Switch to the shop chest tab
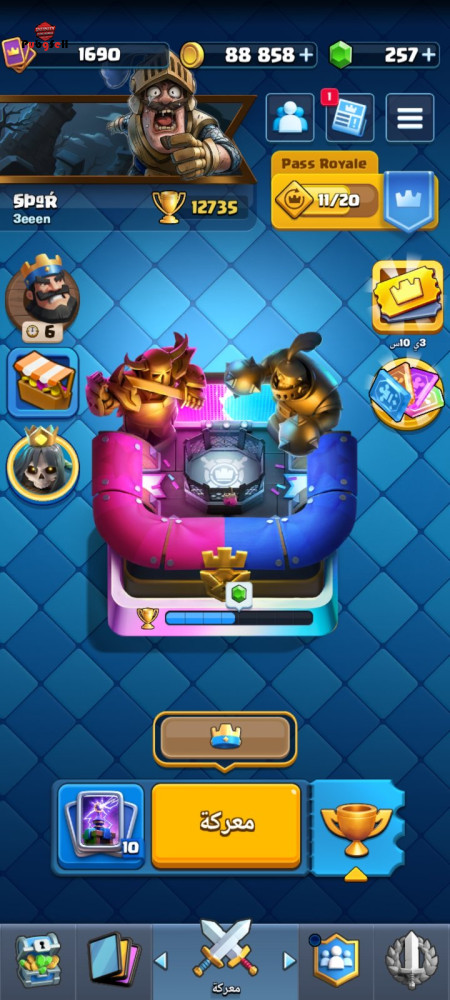 pyautogui.click(x=38, y=961)
